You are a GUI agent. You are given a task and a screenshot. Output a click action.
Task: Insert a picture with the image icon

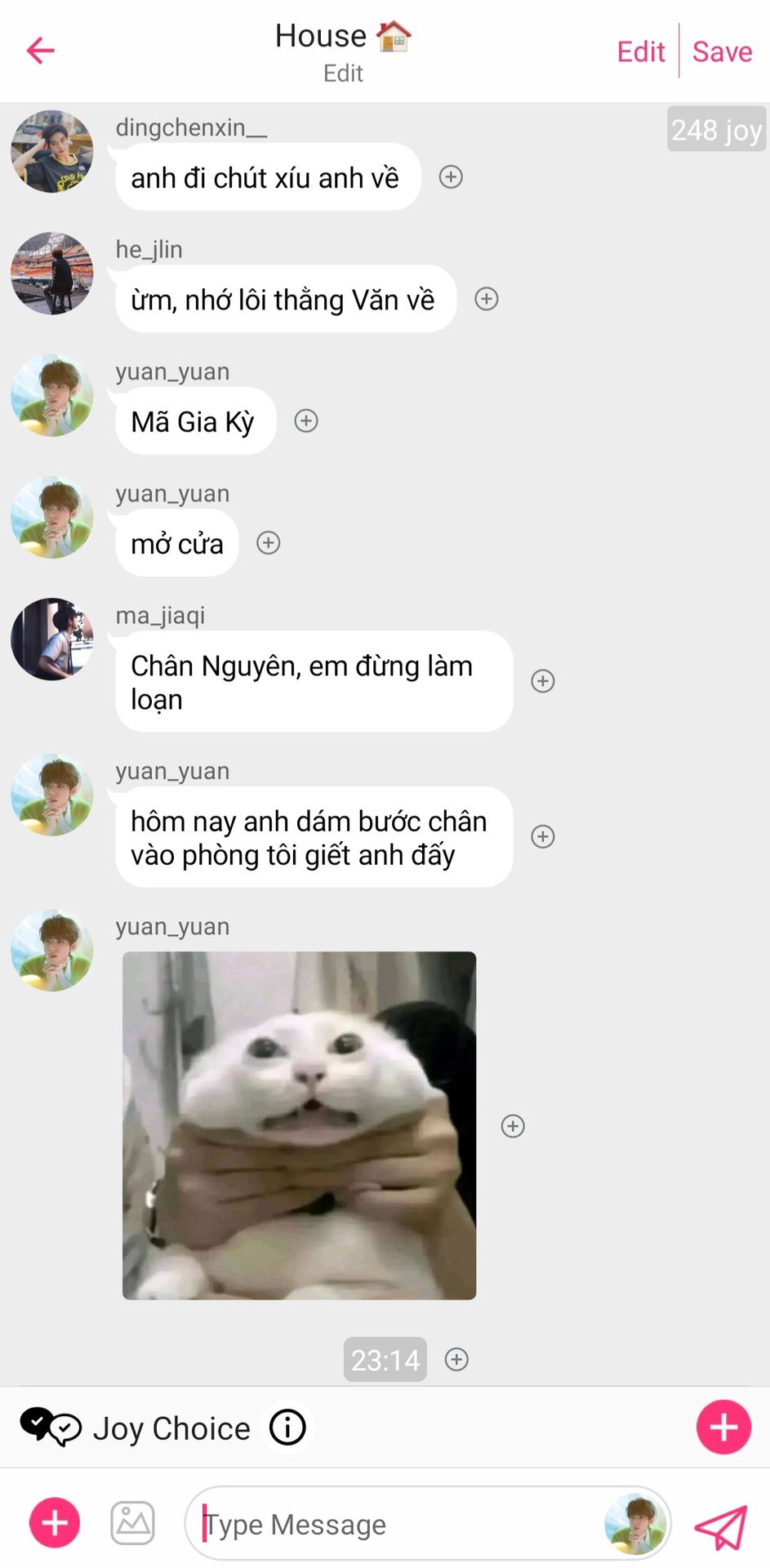coord(132,1523)
